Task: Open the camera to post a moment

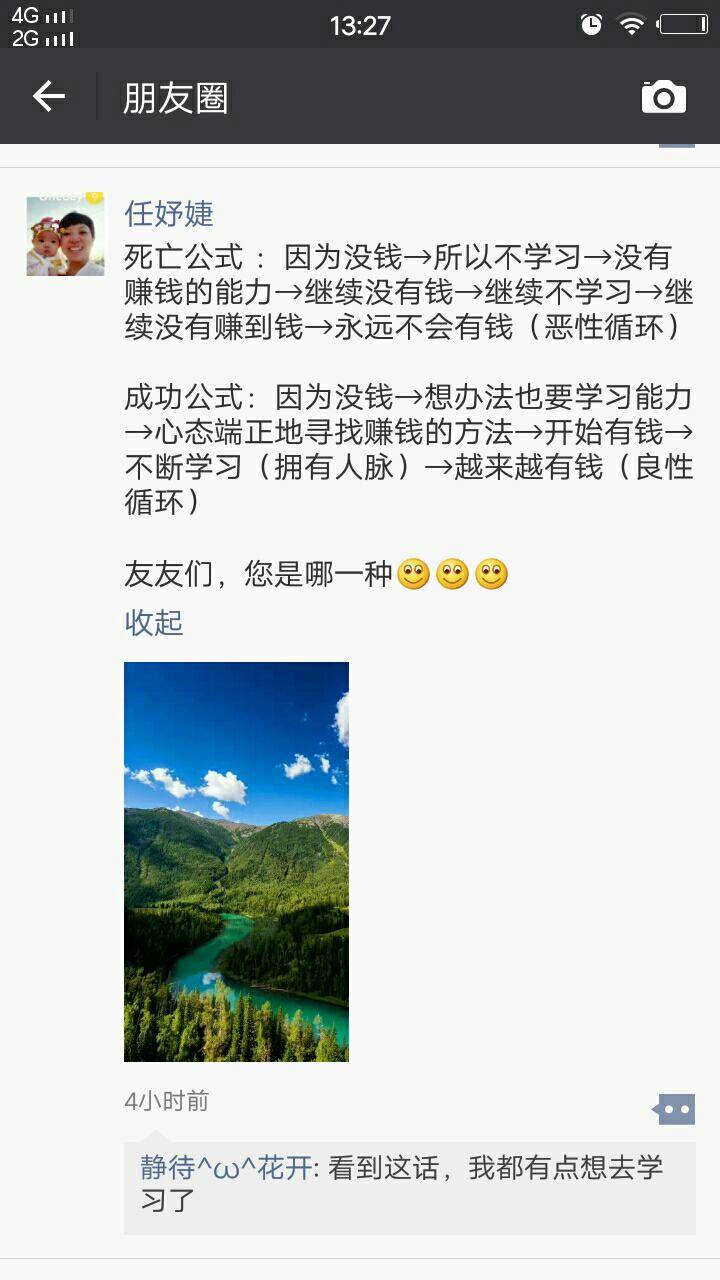Action: coord(663,97)
